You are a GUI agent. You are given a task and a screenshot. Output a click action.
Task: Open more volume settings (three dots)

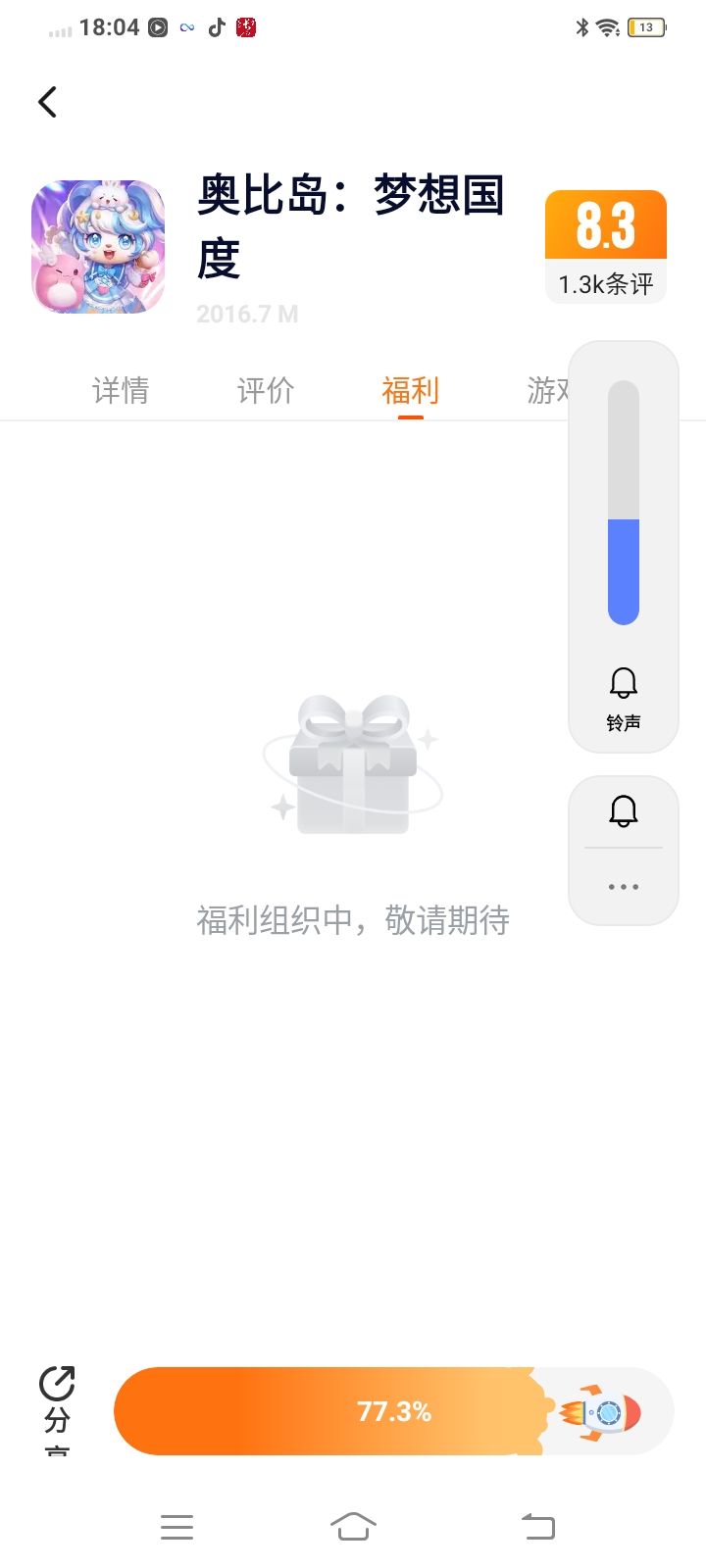click(624, 887)
